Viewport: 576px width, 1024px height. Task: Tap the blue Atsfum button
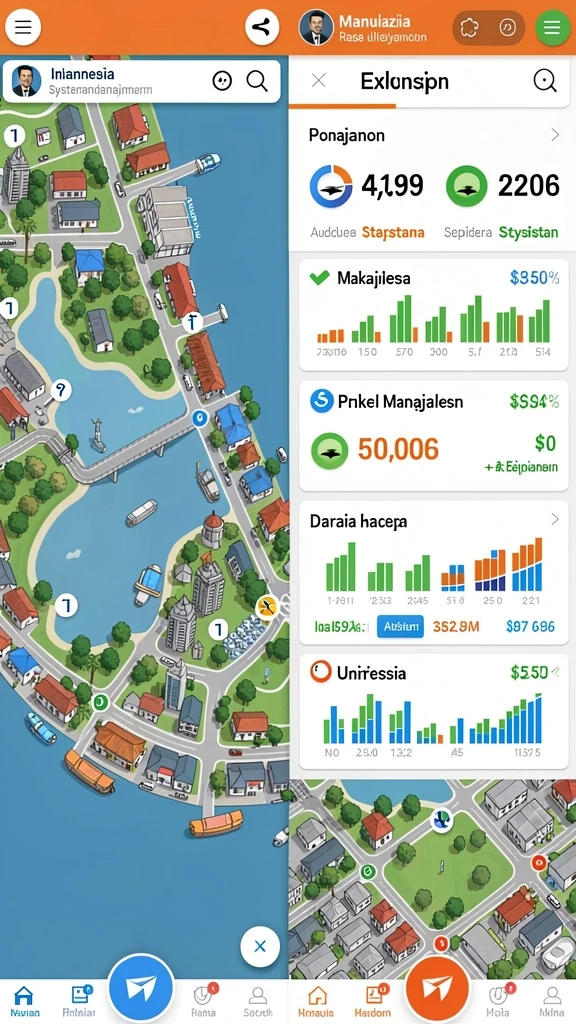tap(400, 626)
